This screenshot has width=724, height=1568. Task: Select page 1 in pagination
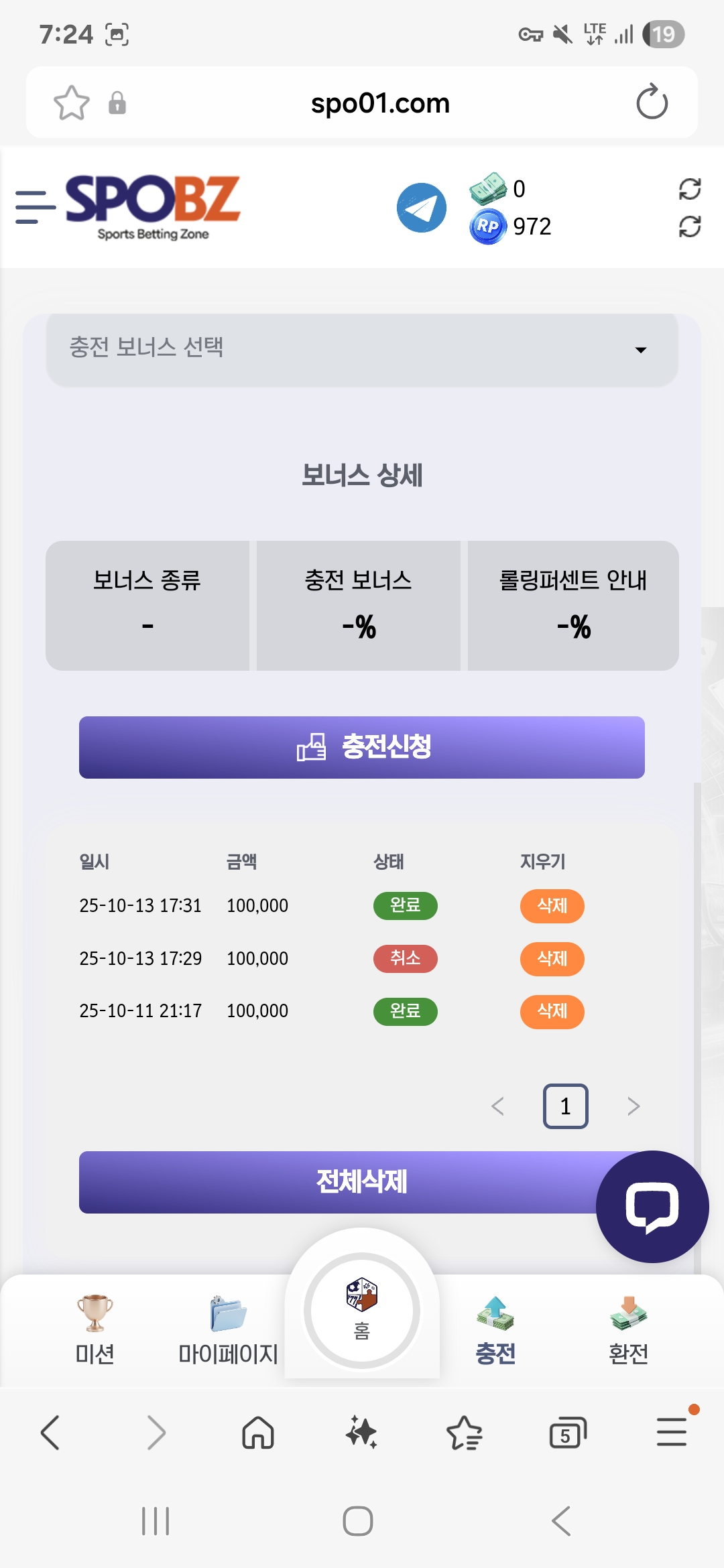coord(565,1106)
